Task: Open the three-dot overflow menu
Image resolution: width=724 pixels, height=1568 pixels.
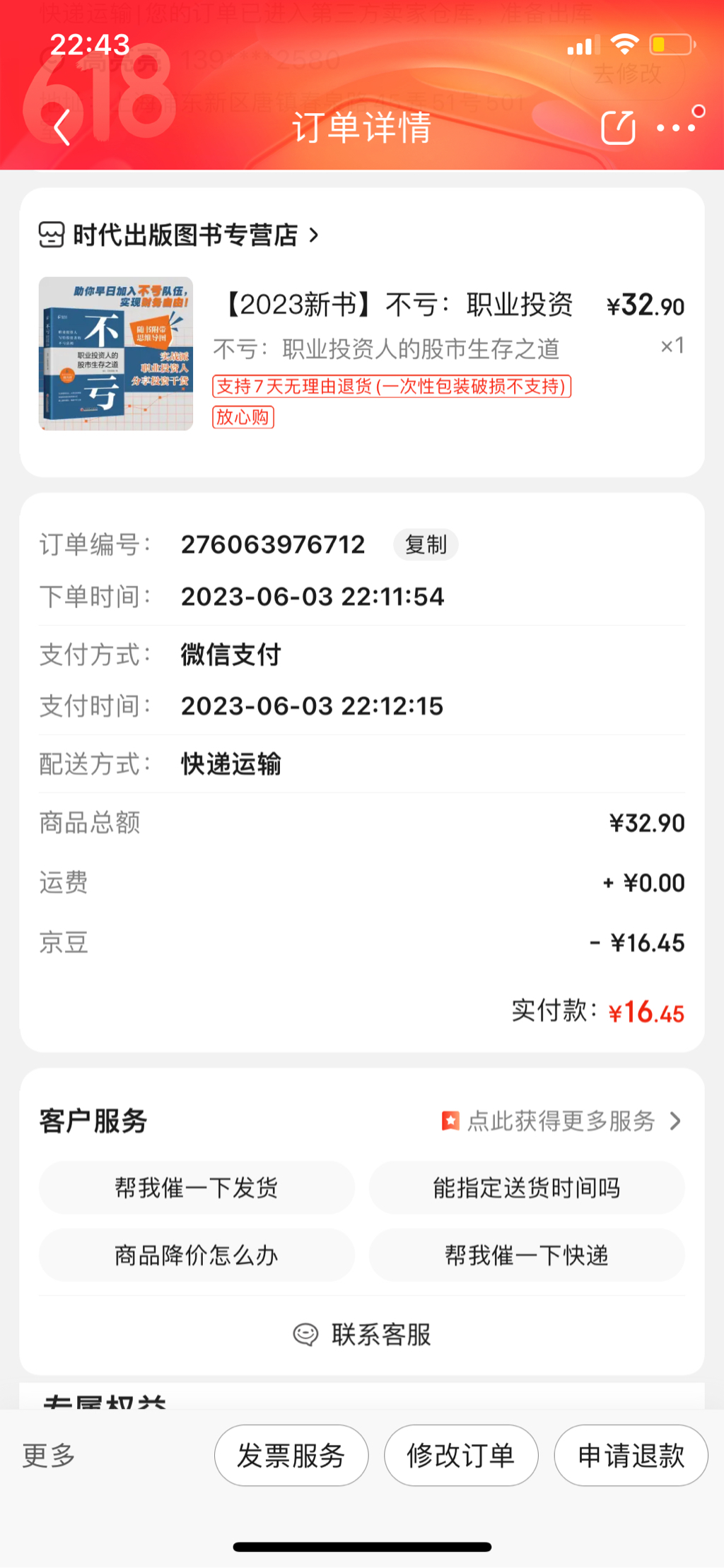Action: coord(677,127)
